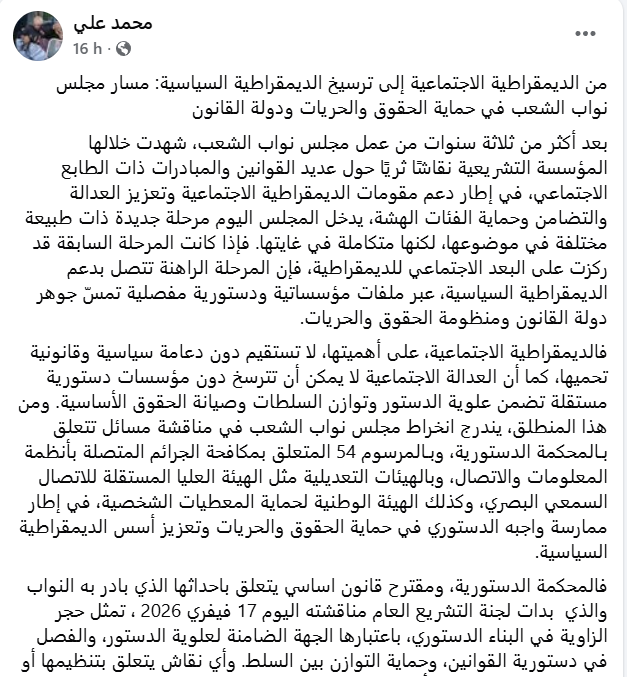Open the 16 h post timestamp
This screenshot has width=627, height=677.
pos(87,49)
